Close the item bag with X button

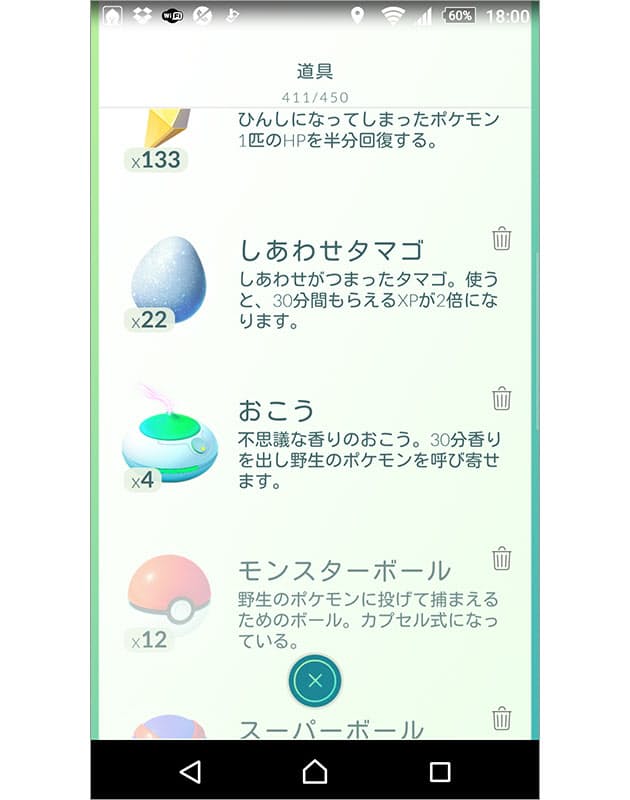coord(315,680)
